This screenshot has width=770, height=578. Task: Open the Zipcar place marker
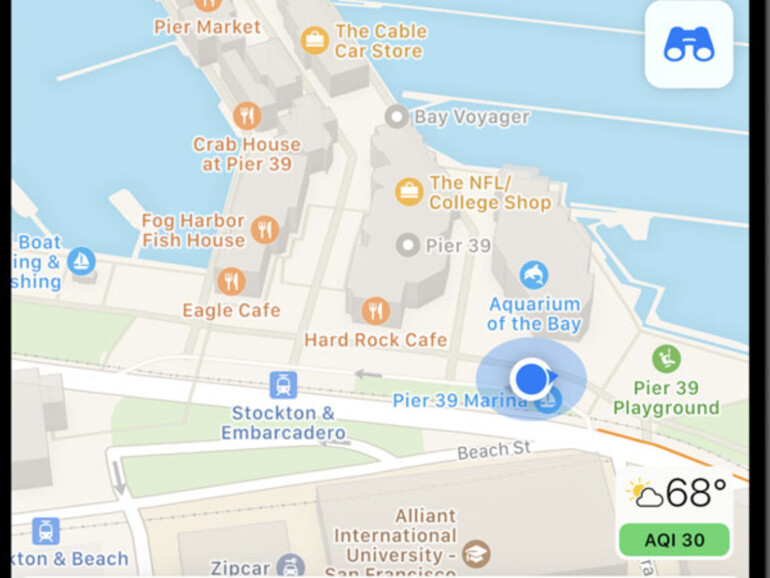[x=290, y=566]
